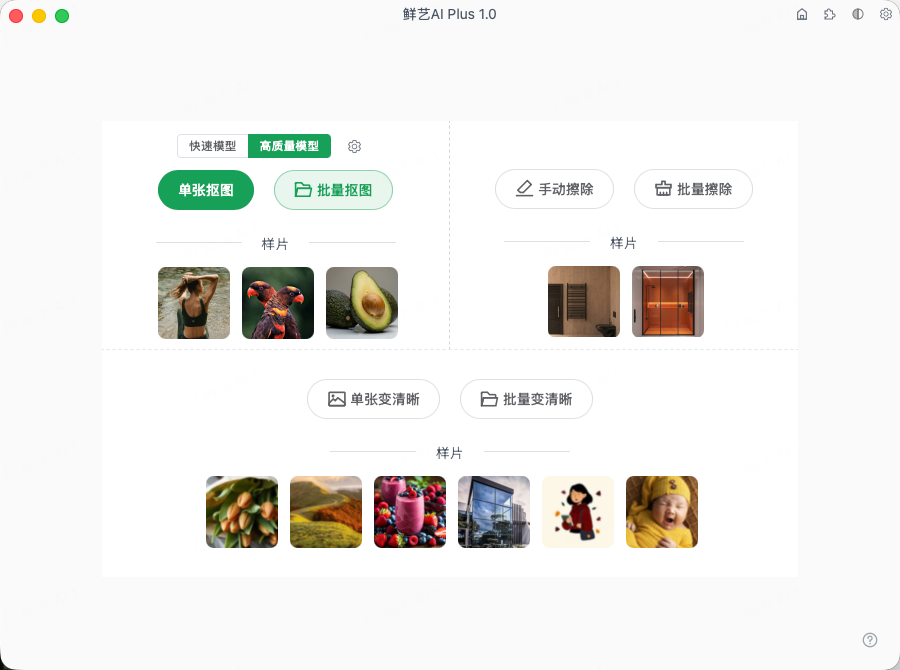Open the berry smoothie sample image
Viewport: 900px width, 670px height.
point(410,512)
